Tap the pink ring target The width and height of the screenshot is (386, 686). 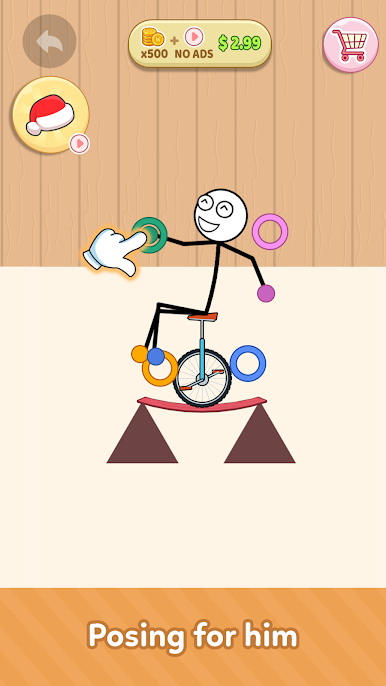[270, 231]
